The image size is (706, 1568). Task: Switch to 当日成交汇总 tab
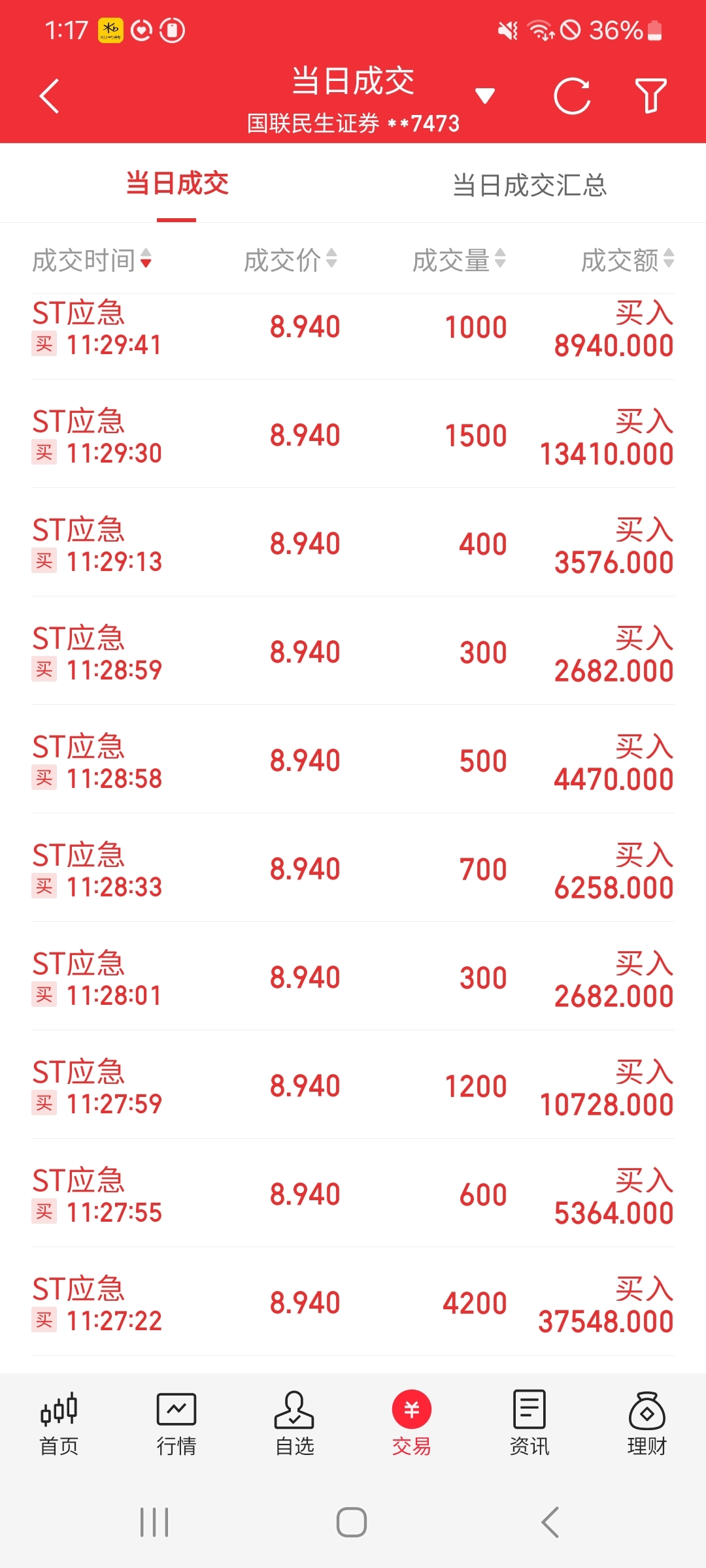pos(529,185)
